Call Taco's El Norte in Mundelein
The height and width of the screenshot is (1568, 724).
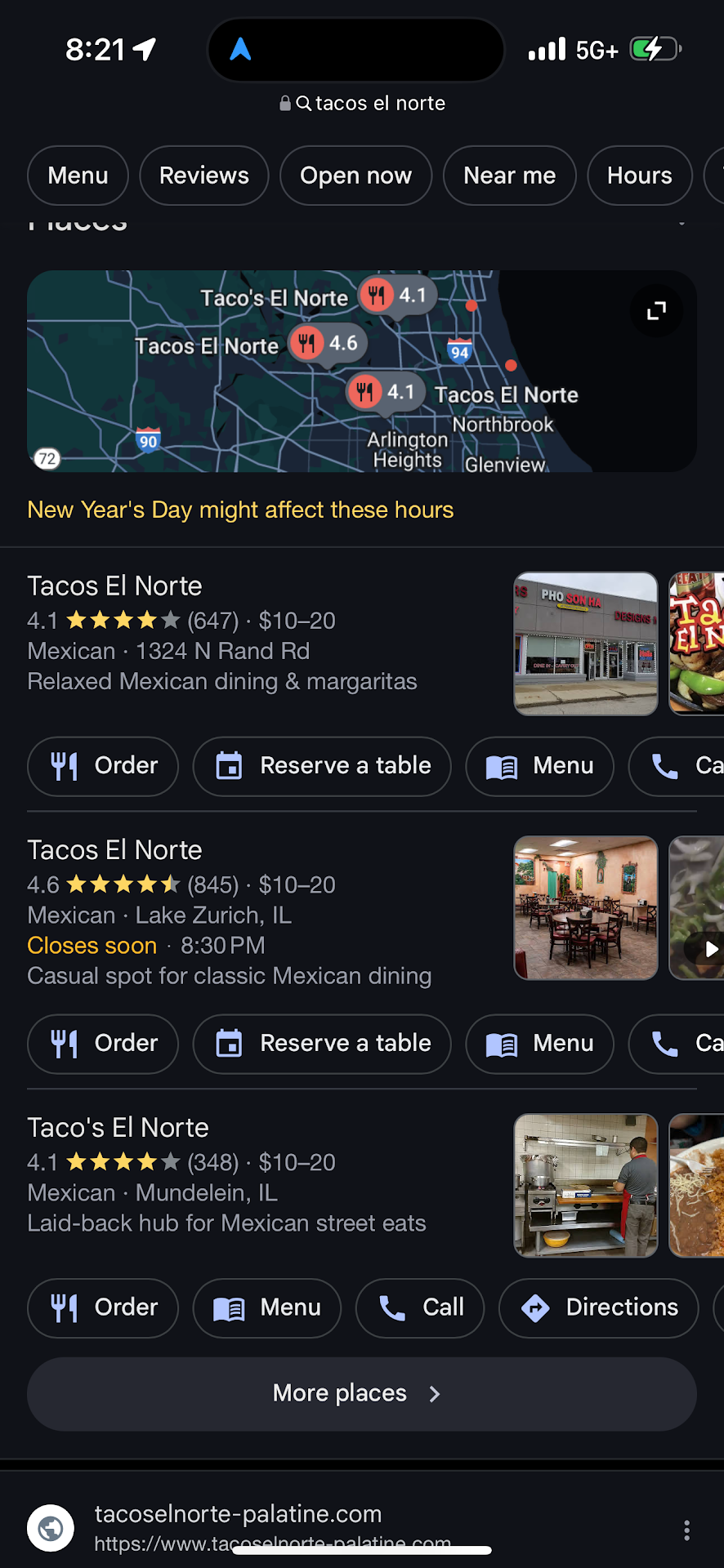pyautogui.click(x=420, y=1307)
